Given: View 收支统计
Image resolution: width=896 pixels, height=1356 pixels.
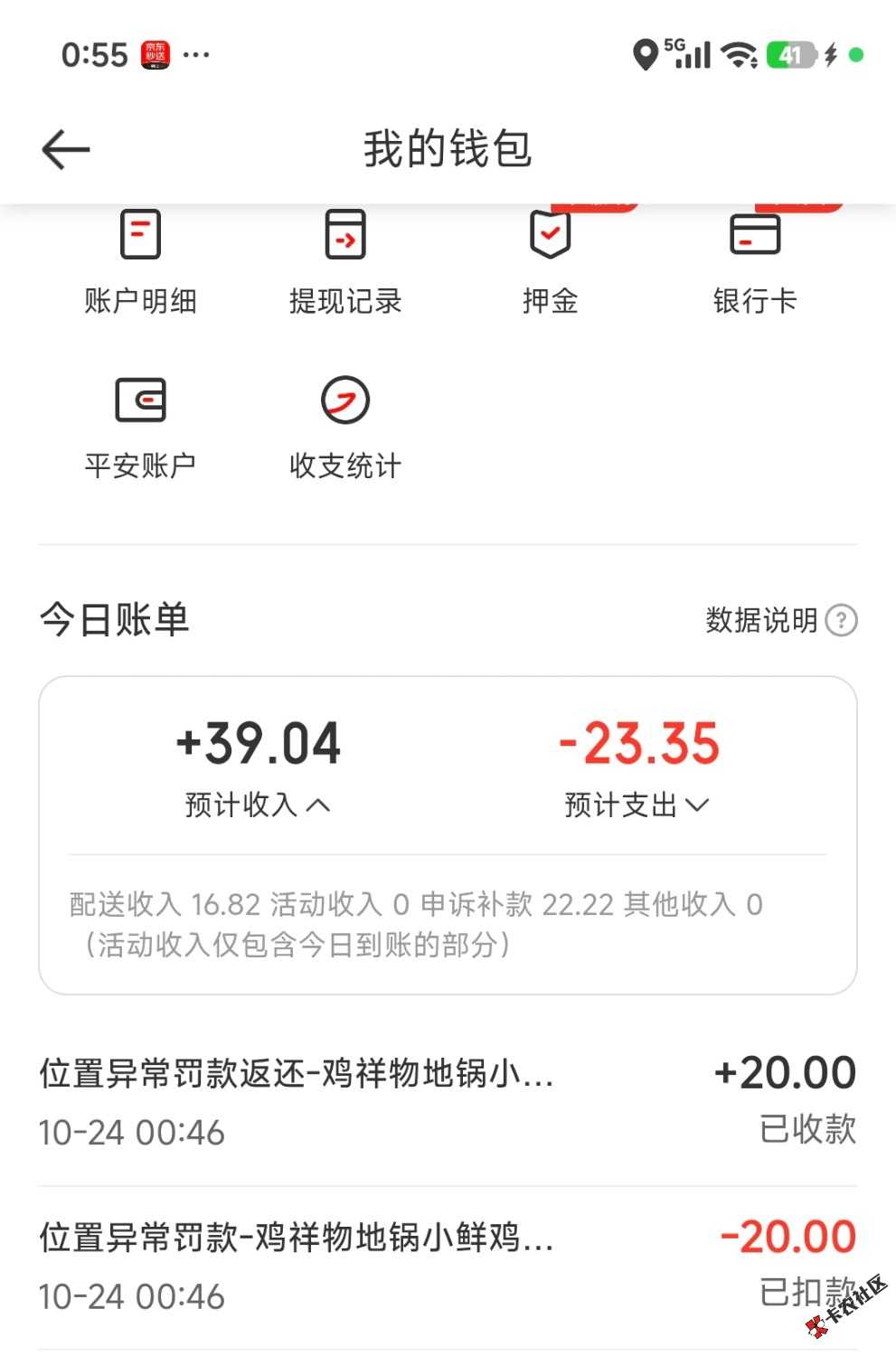Looking at the screenshot, I should pyautogui.click(x=345, y=426).
